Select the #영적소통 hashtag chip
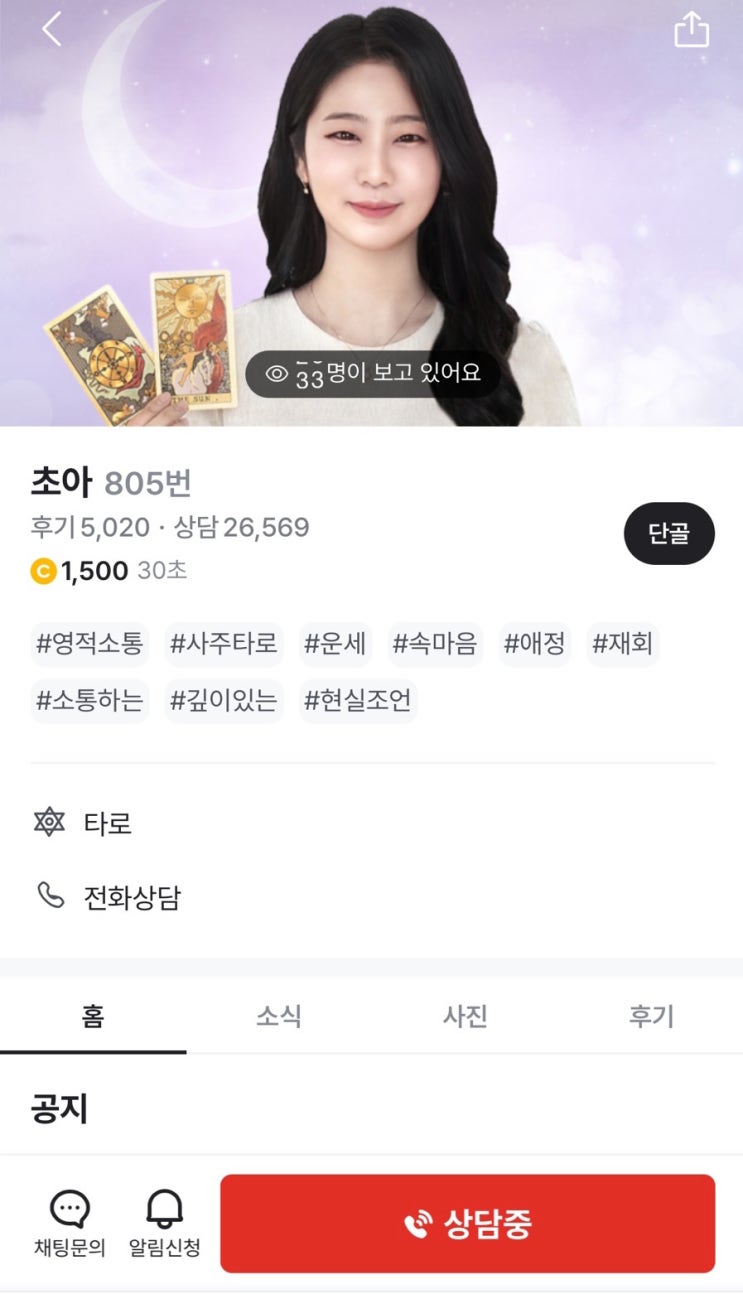 tap(90, 643)
